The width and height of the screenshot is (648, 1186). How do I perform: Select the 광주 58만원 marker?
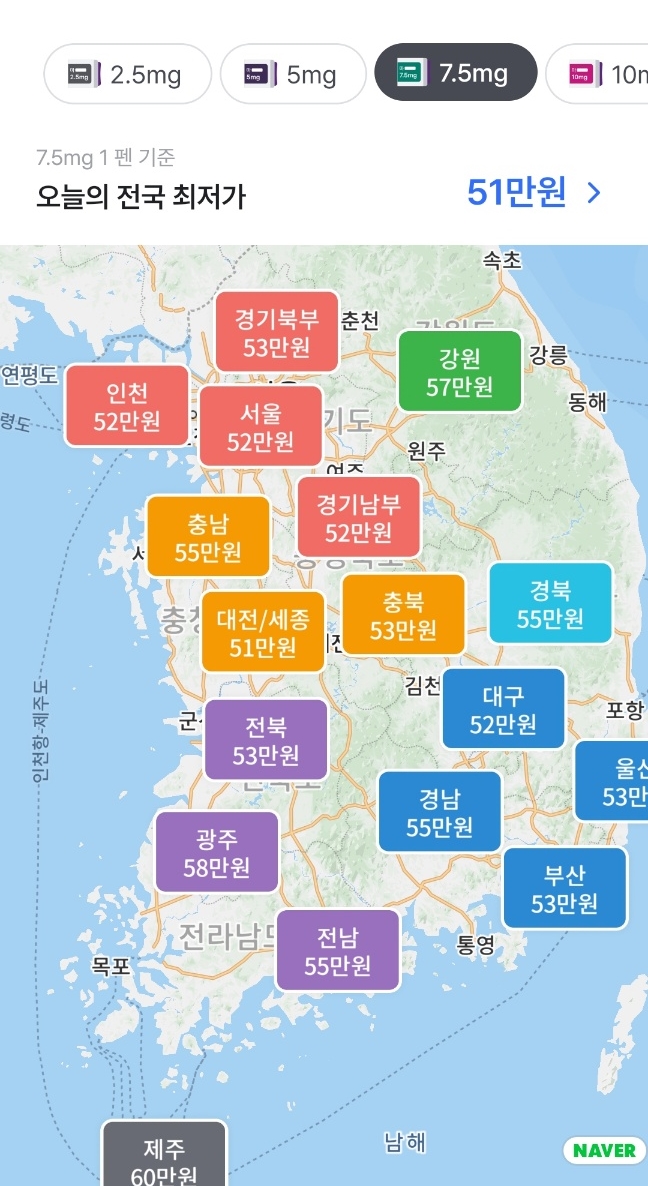coord(216,852)
